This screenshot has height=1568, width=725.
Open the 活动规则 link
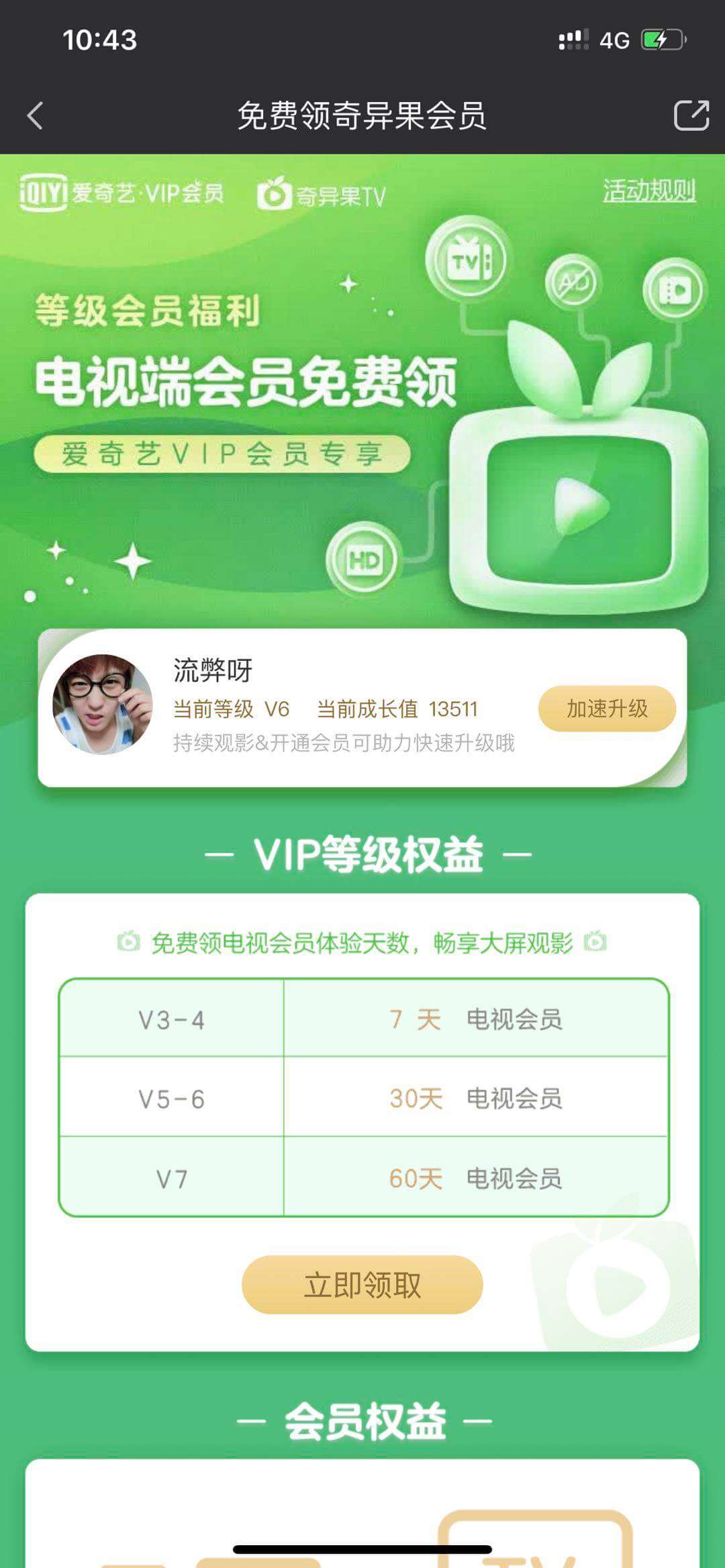(648, 191)
